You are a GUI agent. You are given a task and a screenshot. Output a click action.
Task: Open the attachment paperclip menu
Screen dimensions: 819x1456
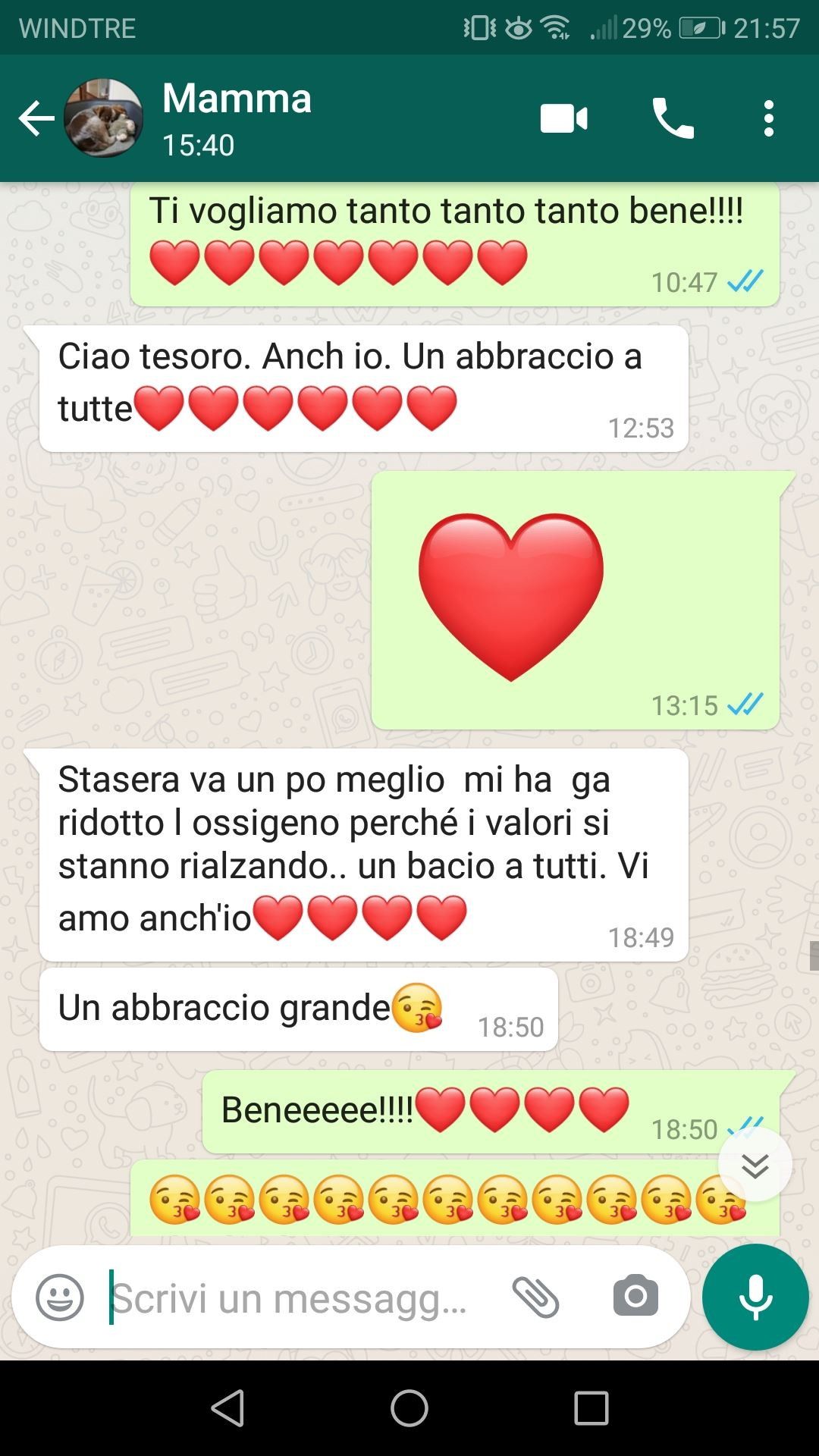click(x=535, y=1298)
